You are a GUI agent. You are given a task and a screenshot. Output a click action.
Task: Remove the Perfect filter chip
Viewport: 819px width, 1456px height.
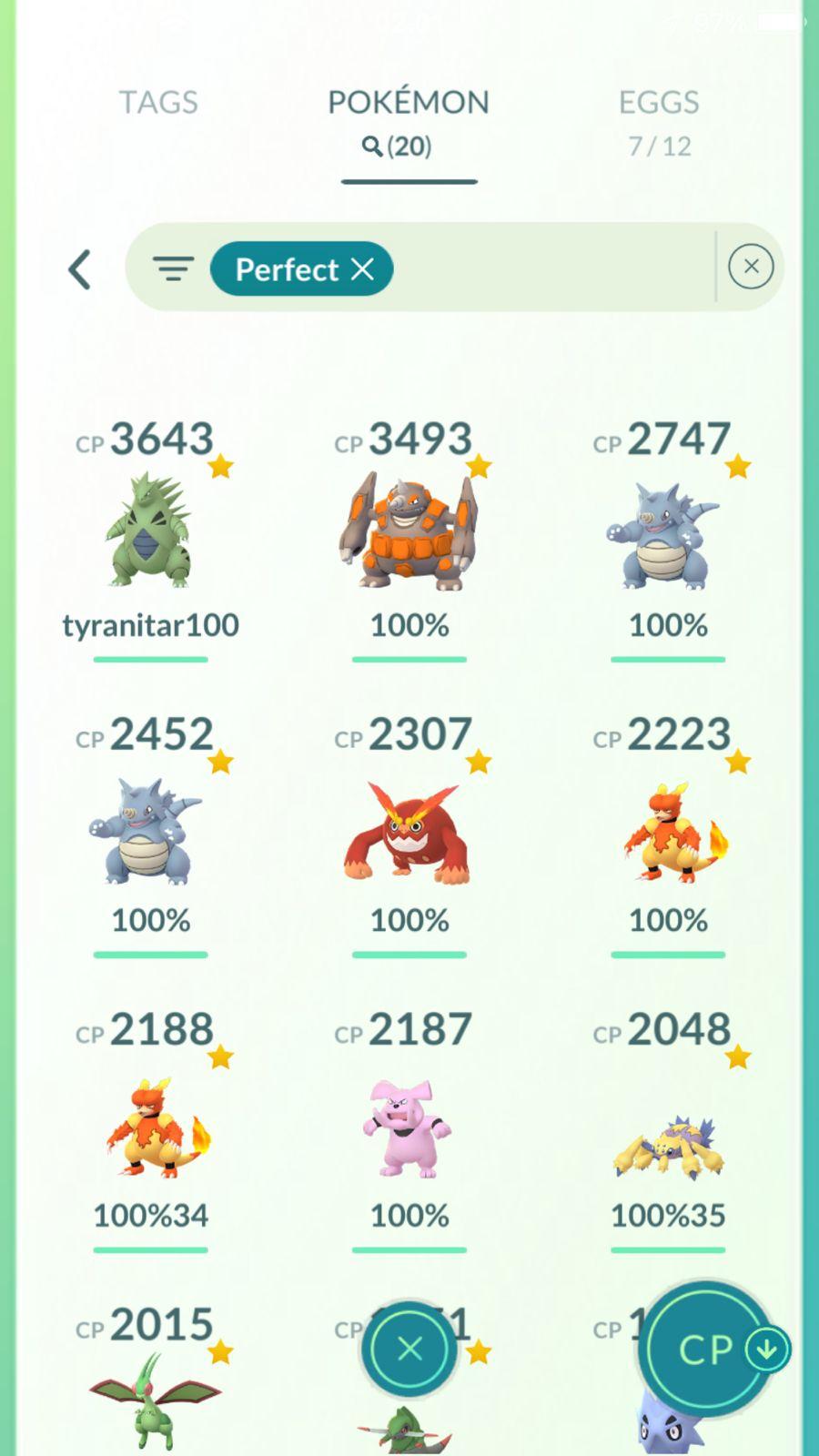362,268
